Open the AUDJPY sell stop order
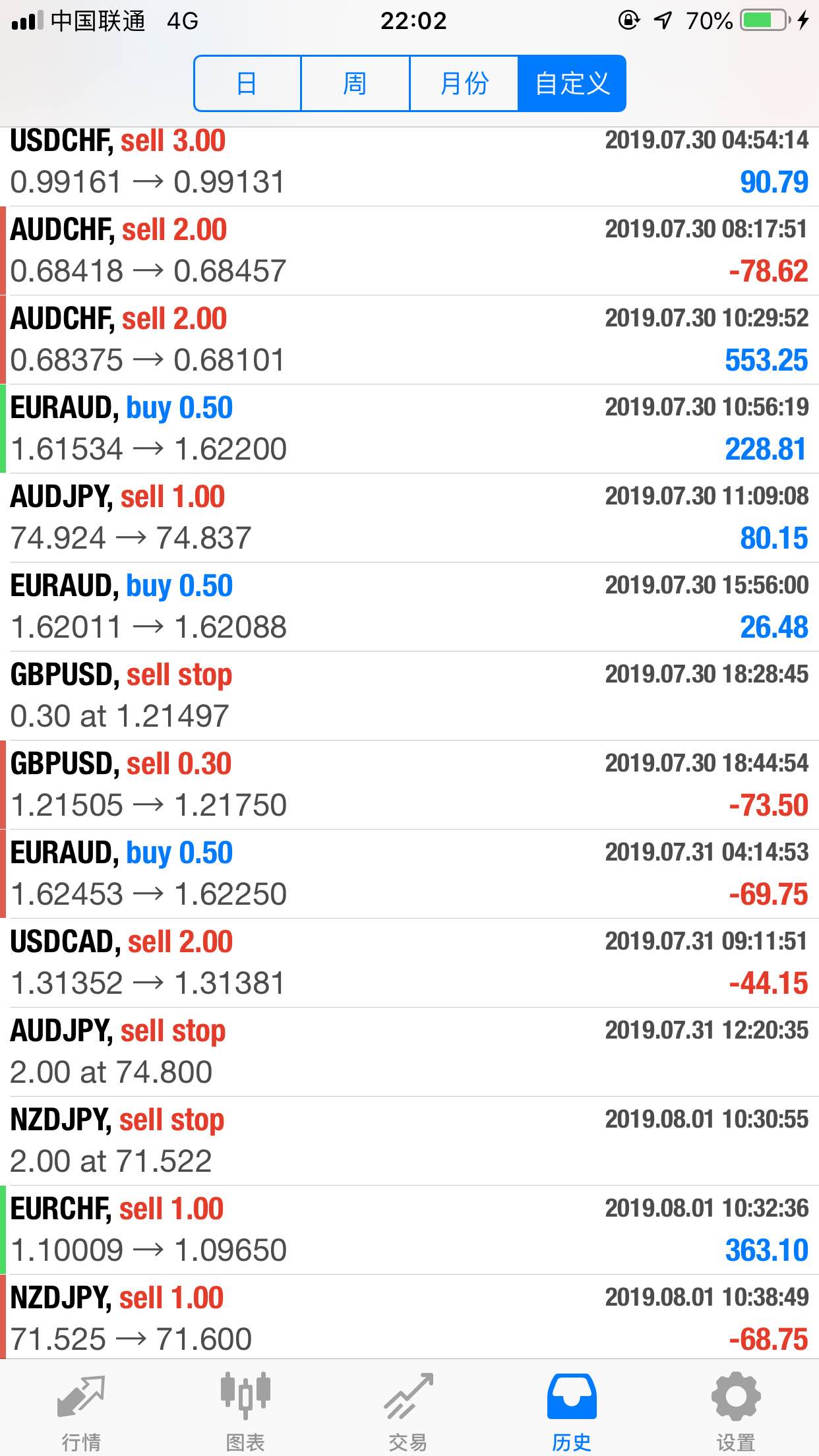 pos(409,1052)
